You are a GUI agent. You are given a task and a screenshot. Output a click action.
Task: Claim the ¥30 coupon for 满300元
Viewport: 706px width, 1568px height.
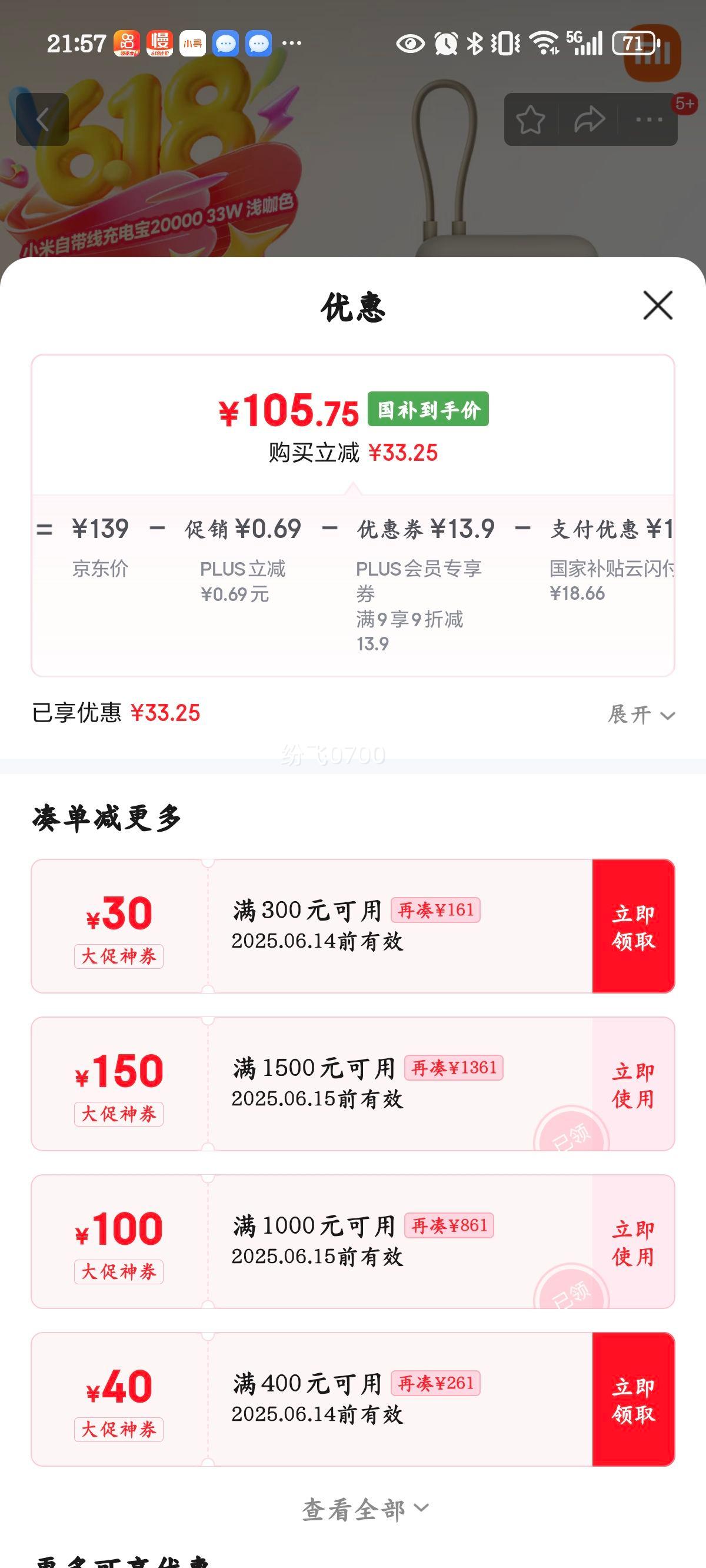633,926
